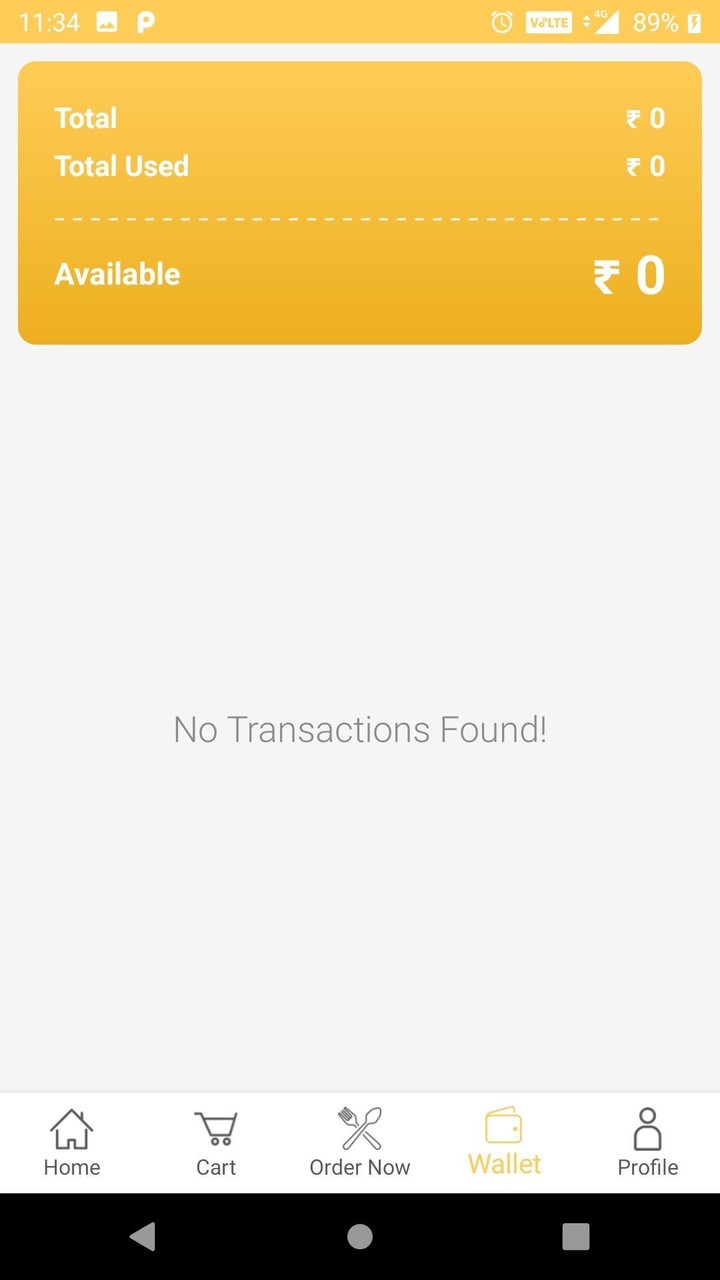Go to the Home tab
This screenshot has width=720, height=1280.
click(72, 1142)
